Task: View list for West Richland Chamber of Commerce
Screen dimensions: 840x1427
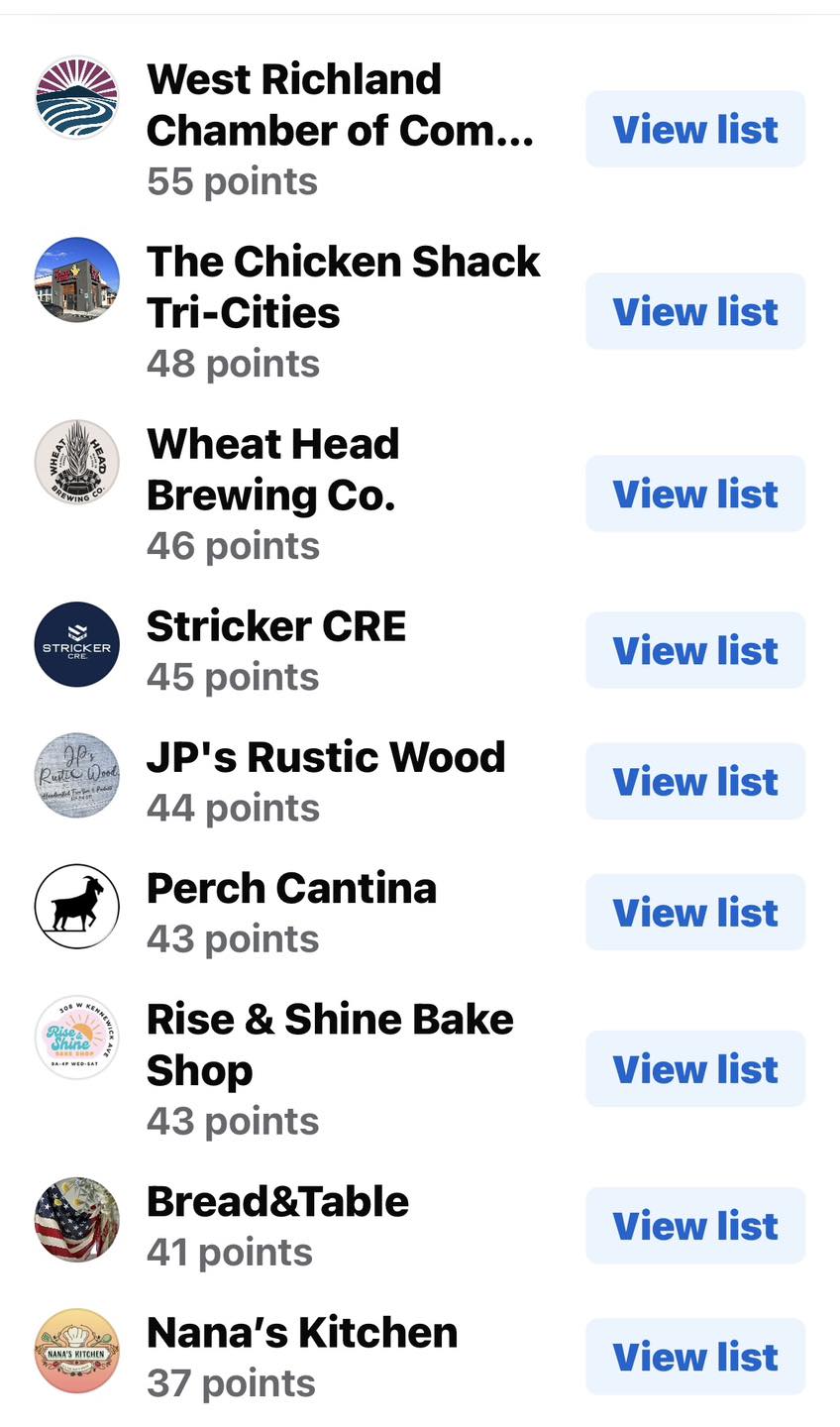Action: click(695, 130)
